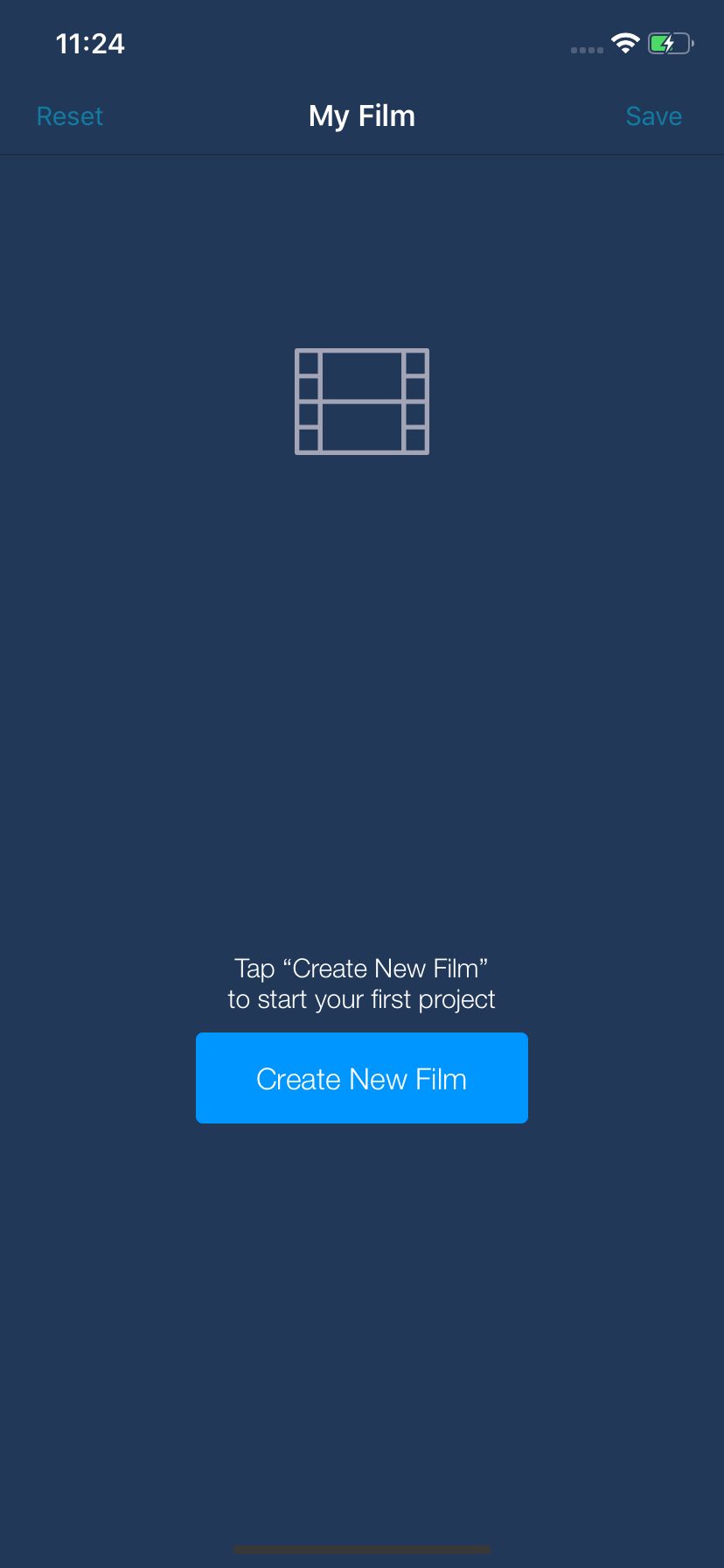
Task: Select Reset in the top bar
Action: [x=70, y=116]
